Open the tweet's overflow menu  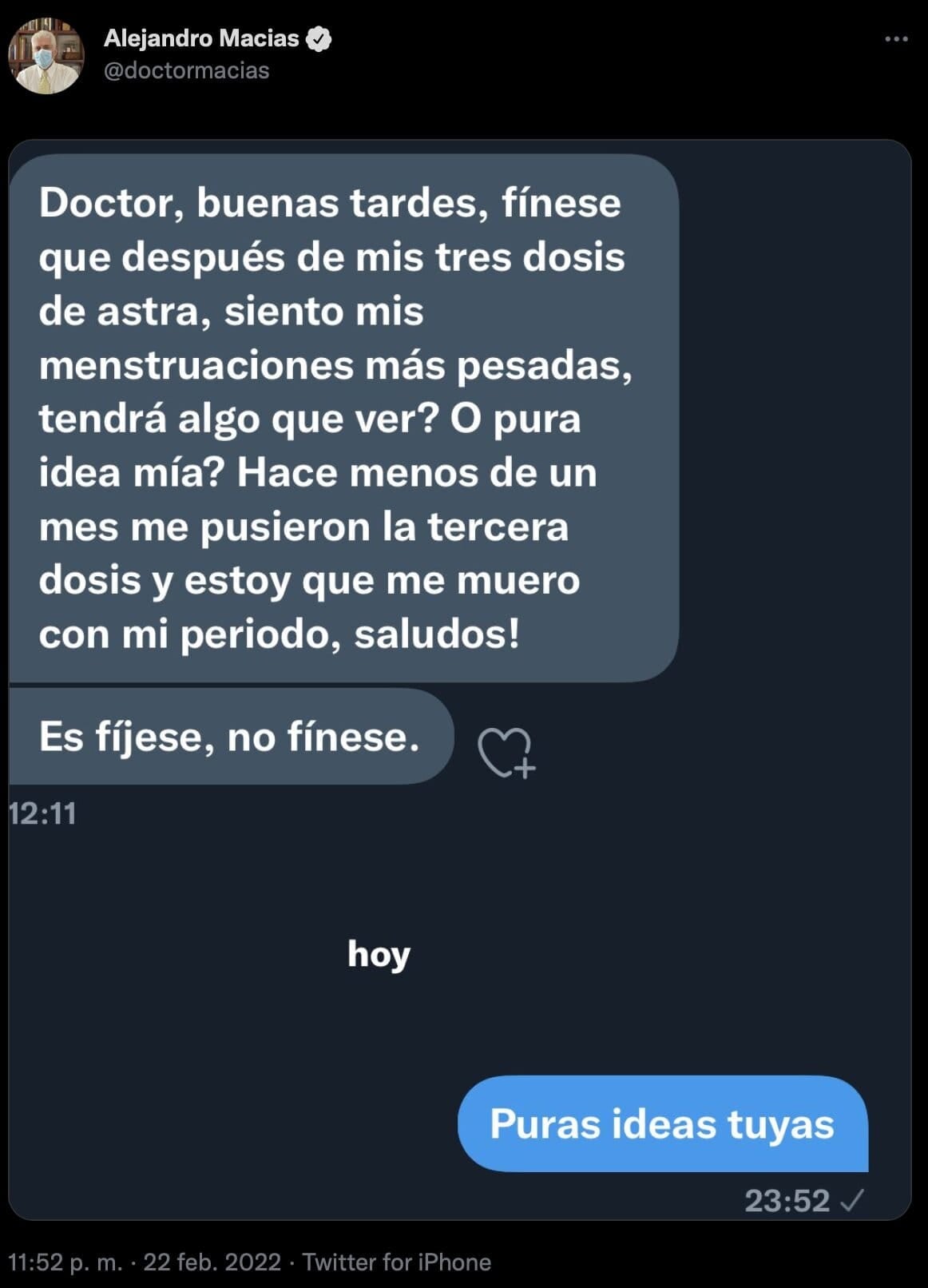896,39
